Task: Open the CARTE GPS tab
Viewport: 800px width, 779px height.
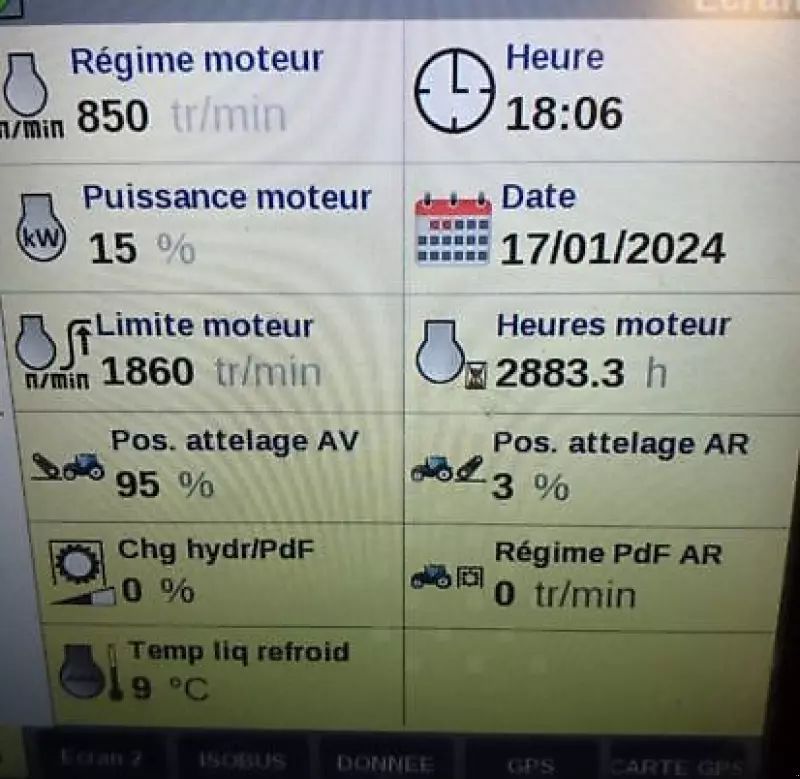Action: pos(676,766)
